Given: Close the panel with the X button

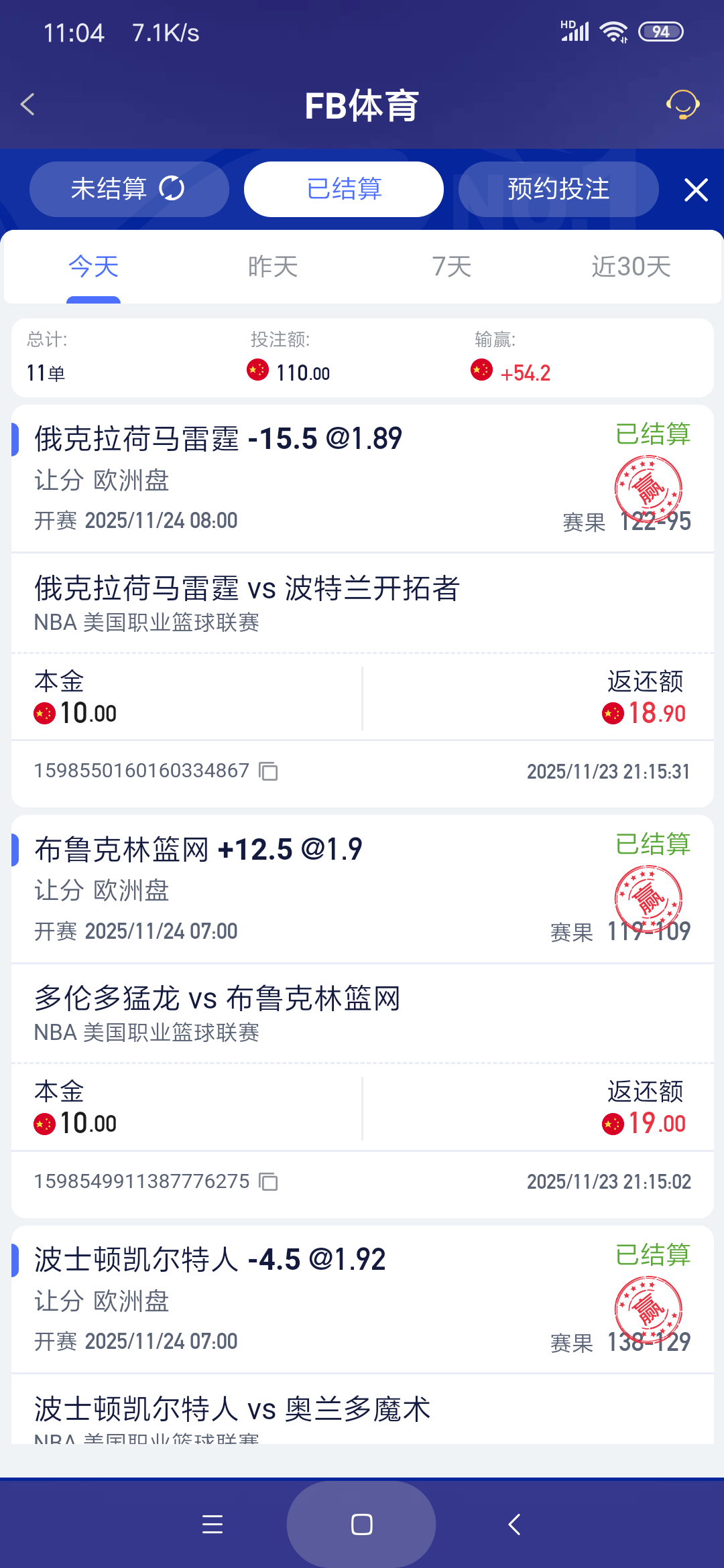Looking at the screenshot, I should coord(696,190).
